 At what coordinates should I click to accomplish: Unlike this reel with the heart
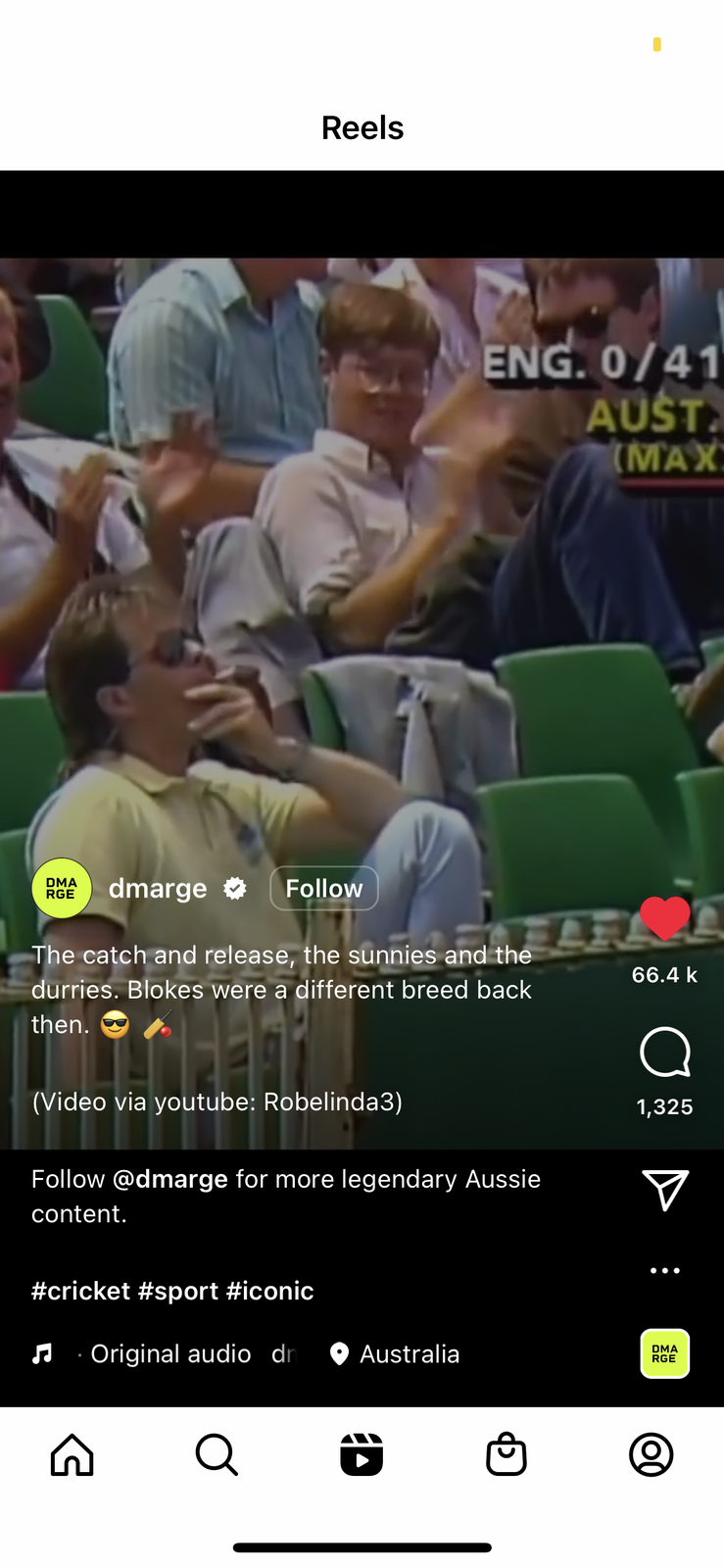pos(664,918)
